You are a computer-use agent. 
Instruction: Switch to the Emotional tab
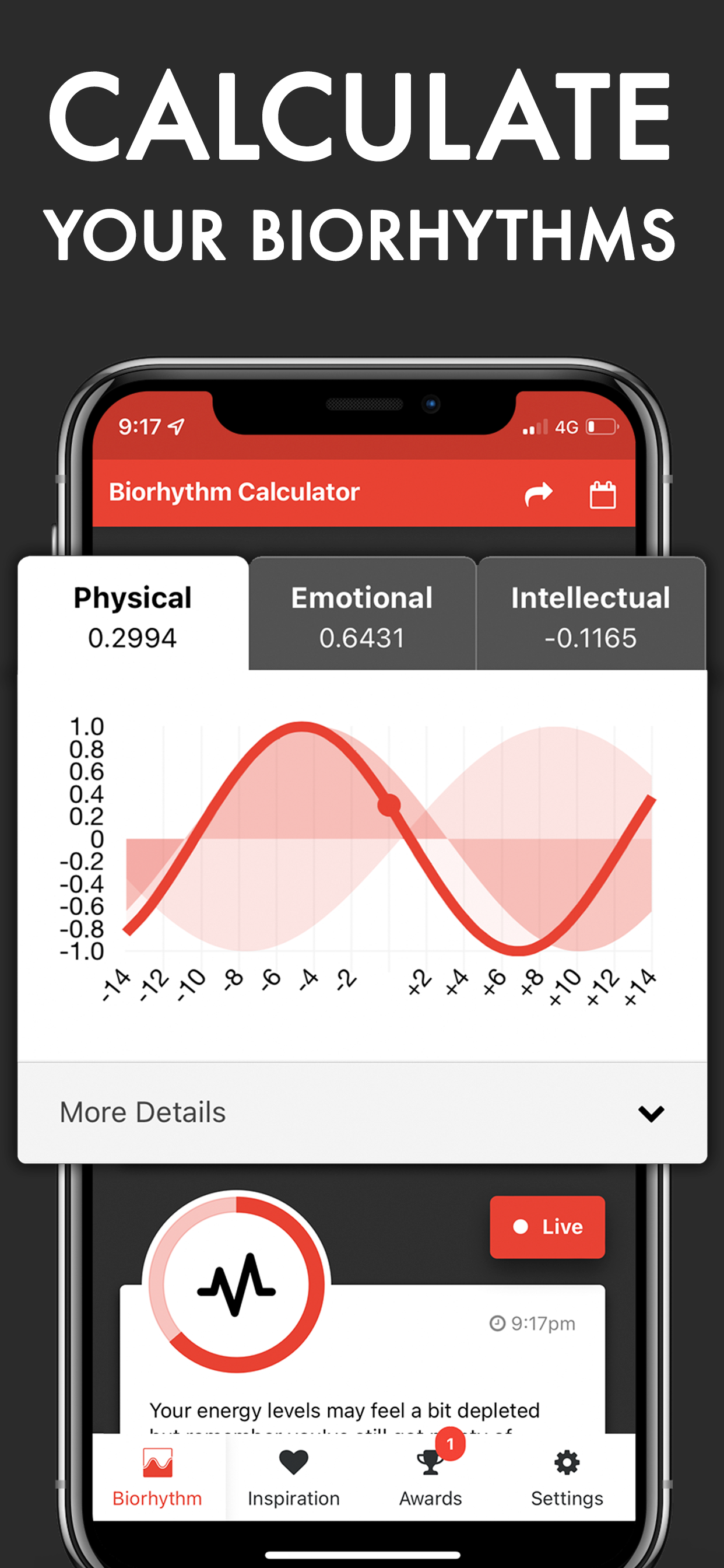tap(361, 615)
